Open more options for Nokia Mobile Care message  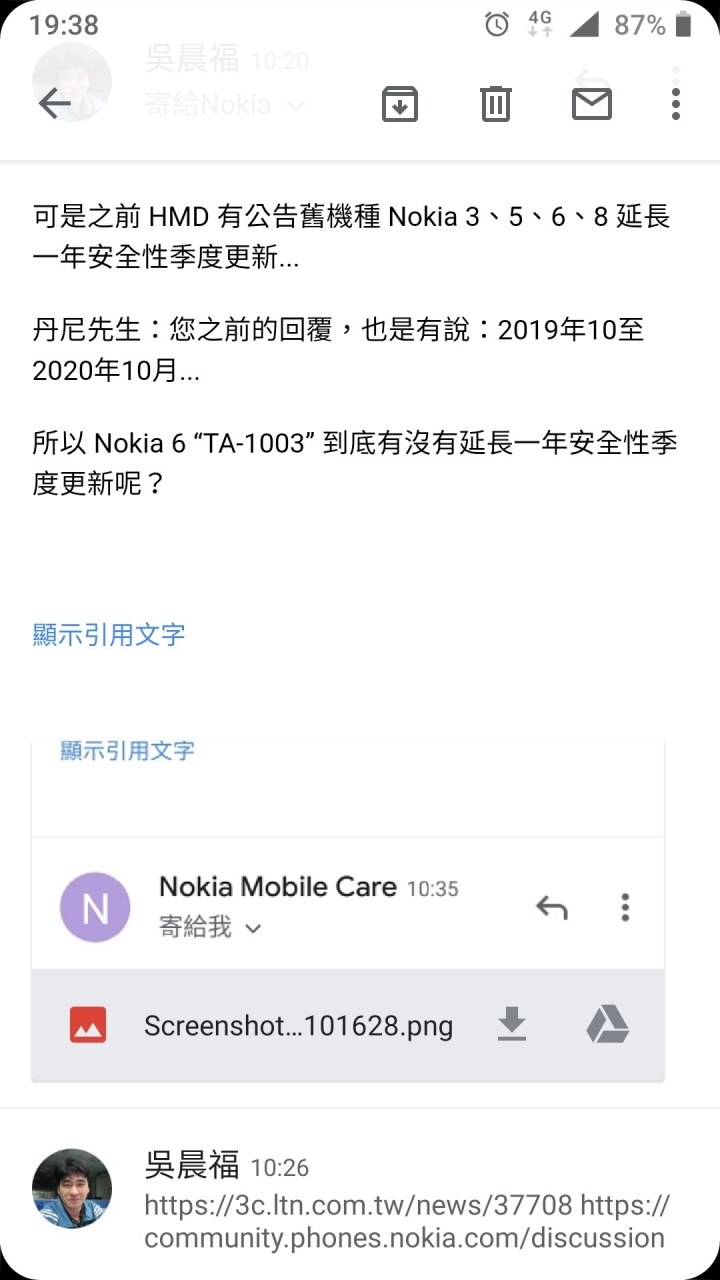[x=625, y=907]
